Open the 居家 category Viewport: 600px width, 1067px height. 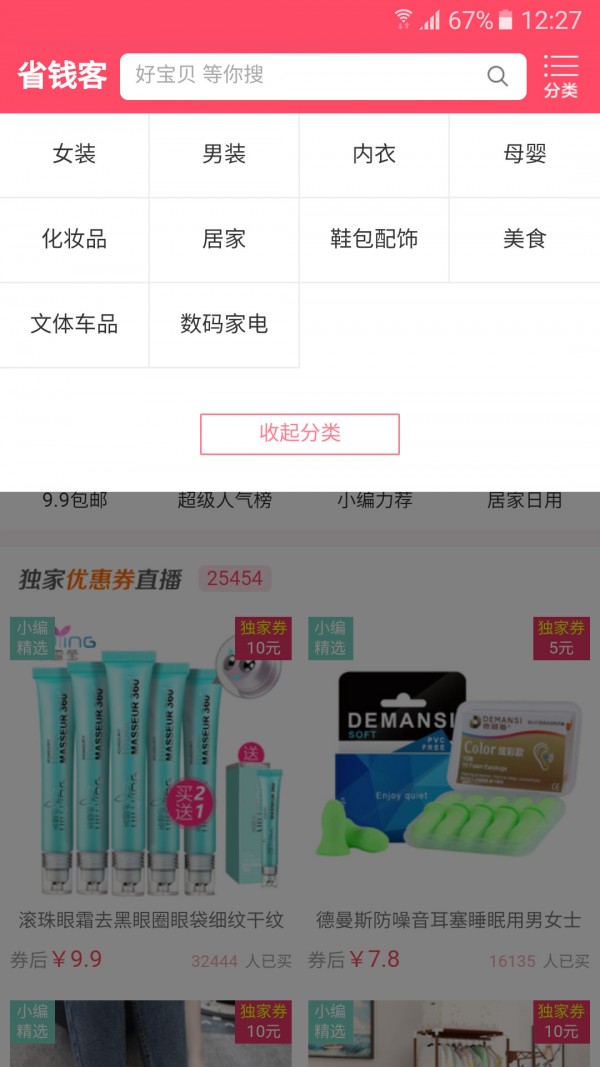(x=224, y=240)
